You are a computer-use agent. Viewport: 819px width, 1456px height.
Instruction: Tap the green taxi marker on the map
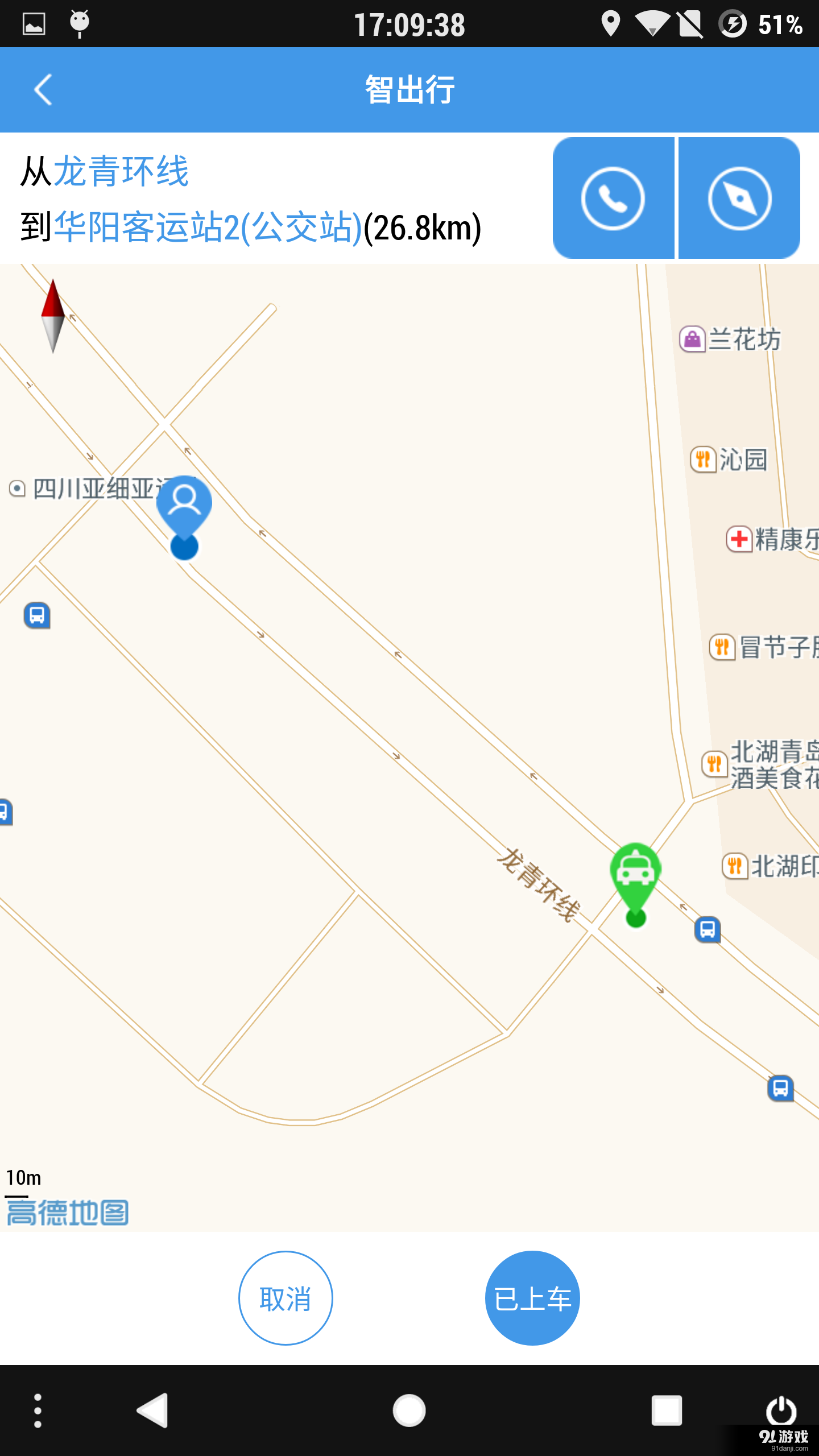(635, 870)
